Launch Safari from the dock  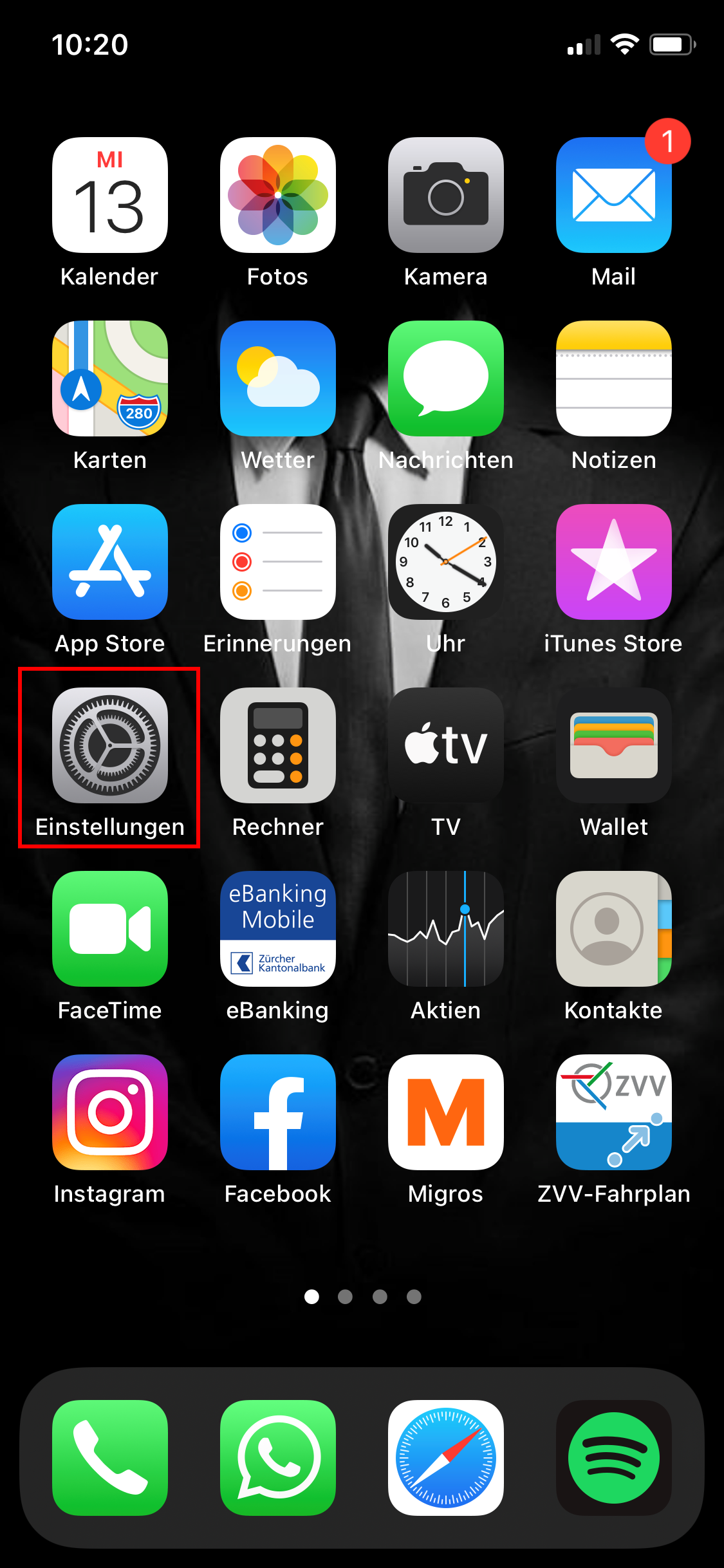click(446, 1458)
